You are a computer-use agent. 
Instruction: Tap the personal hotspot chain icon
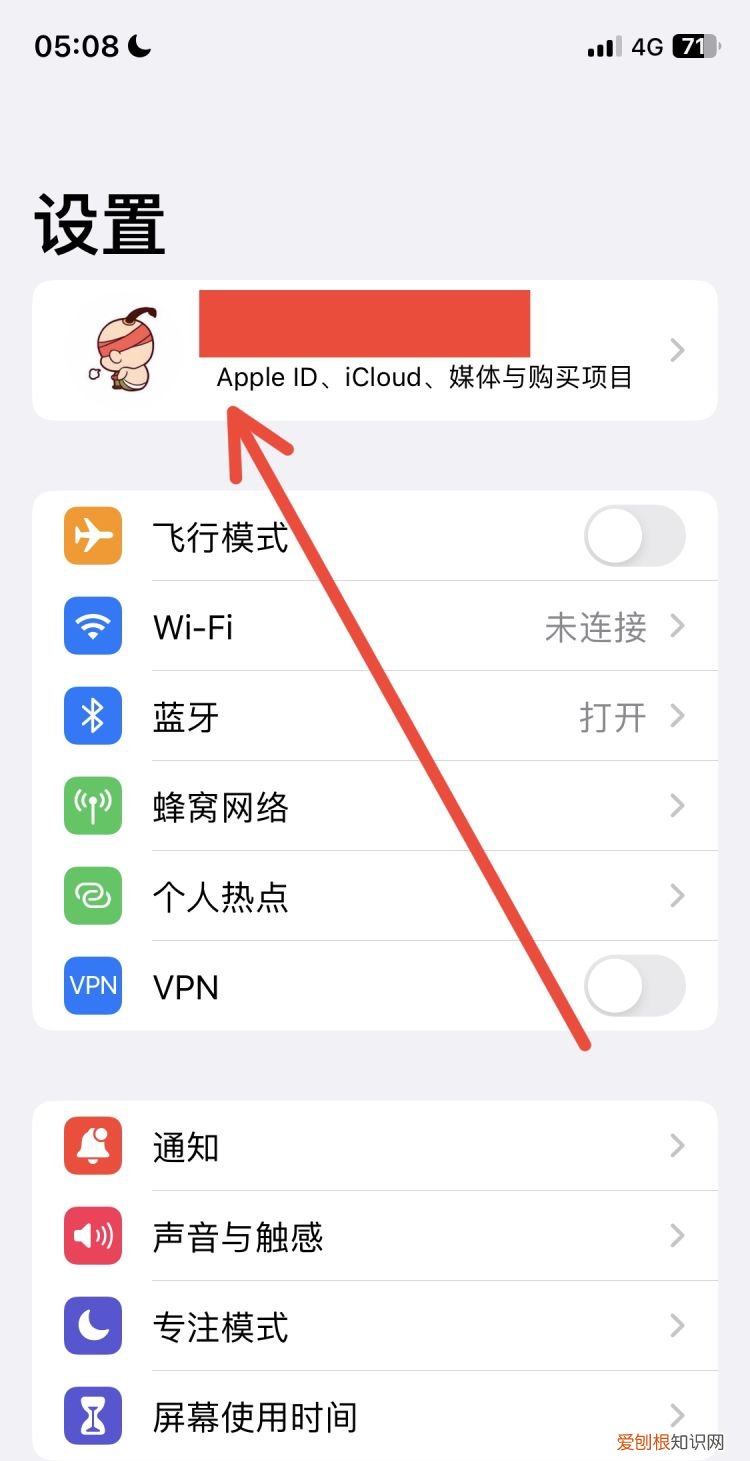pyautogui.click(x=92, y=896)
